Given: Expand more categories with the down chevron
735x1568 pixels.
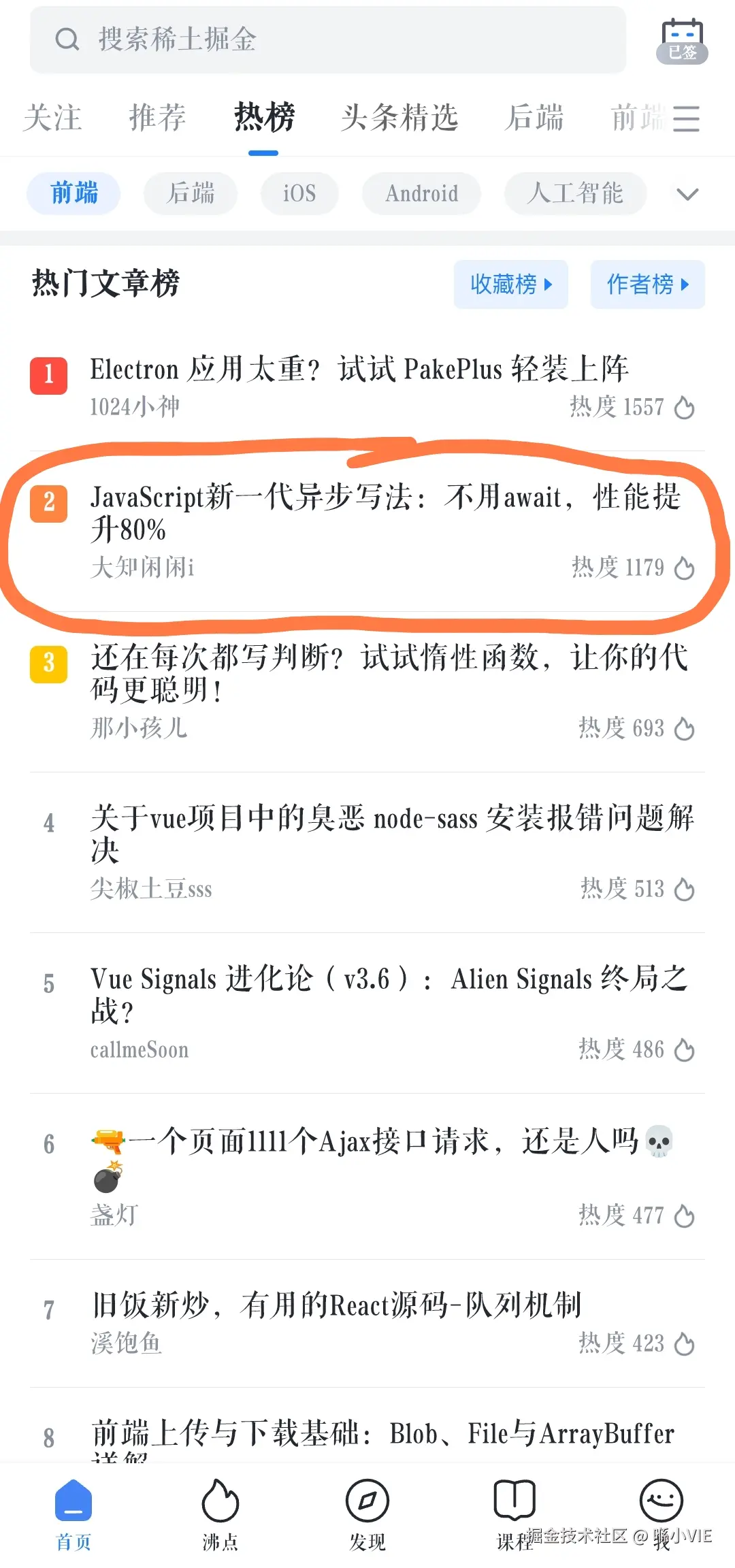Looking at the screenshot, I should click(x=687, y=195).
